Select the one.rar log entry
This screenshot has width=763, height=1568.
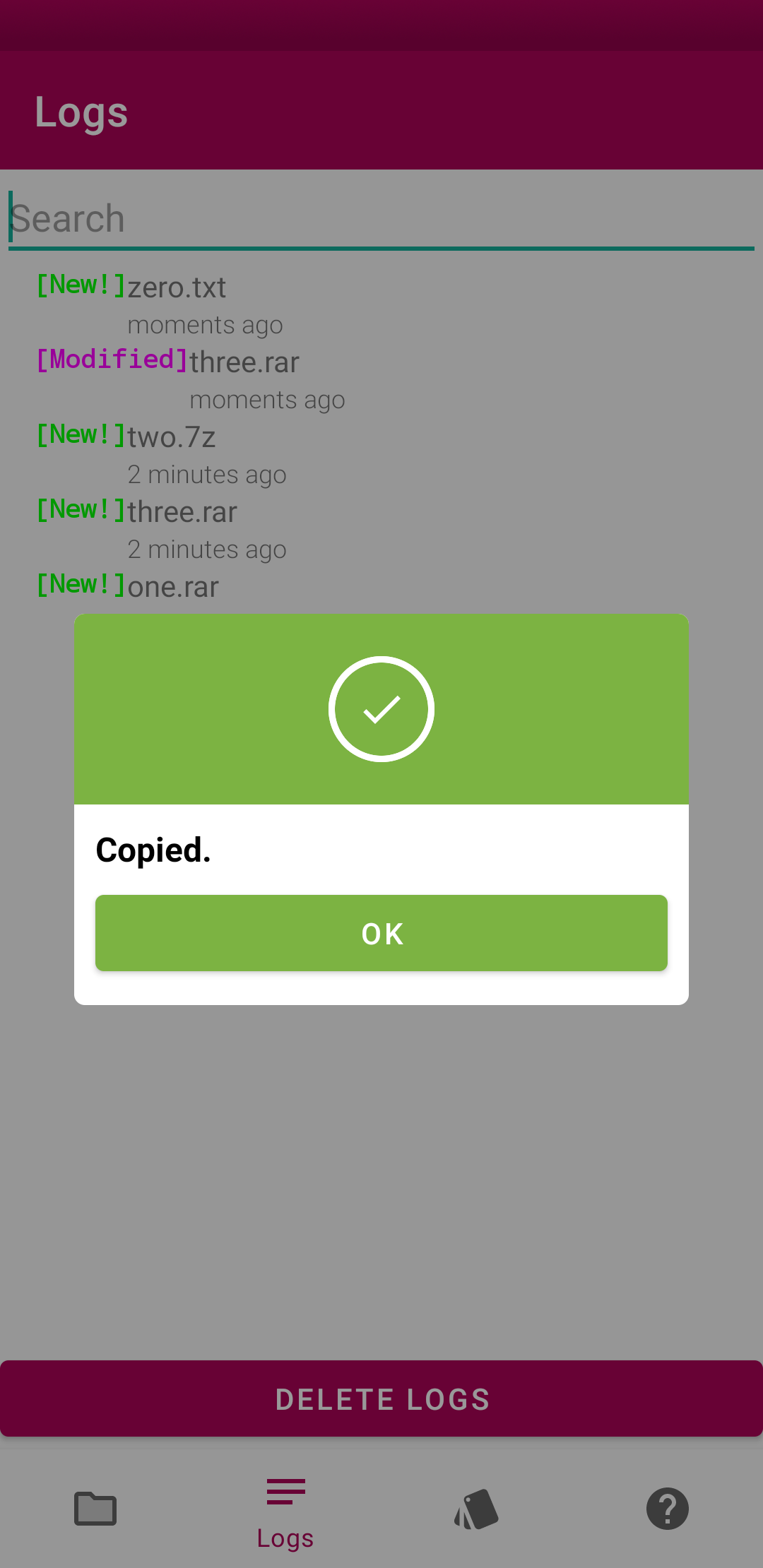pos(173,588)
